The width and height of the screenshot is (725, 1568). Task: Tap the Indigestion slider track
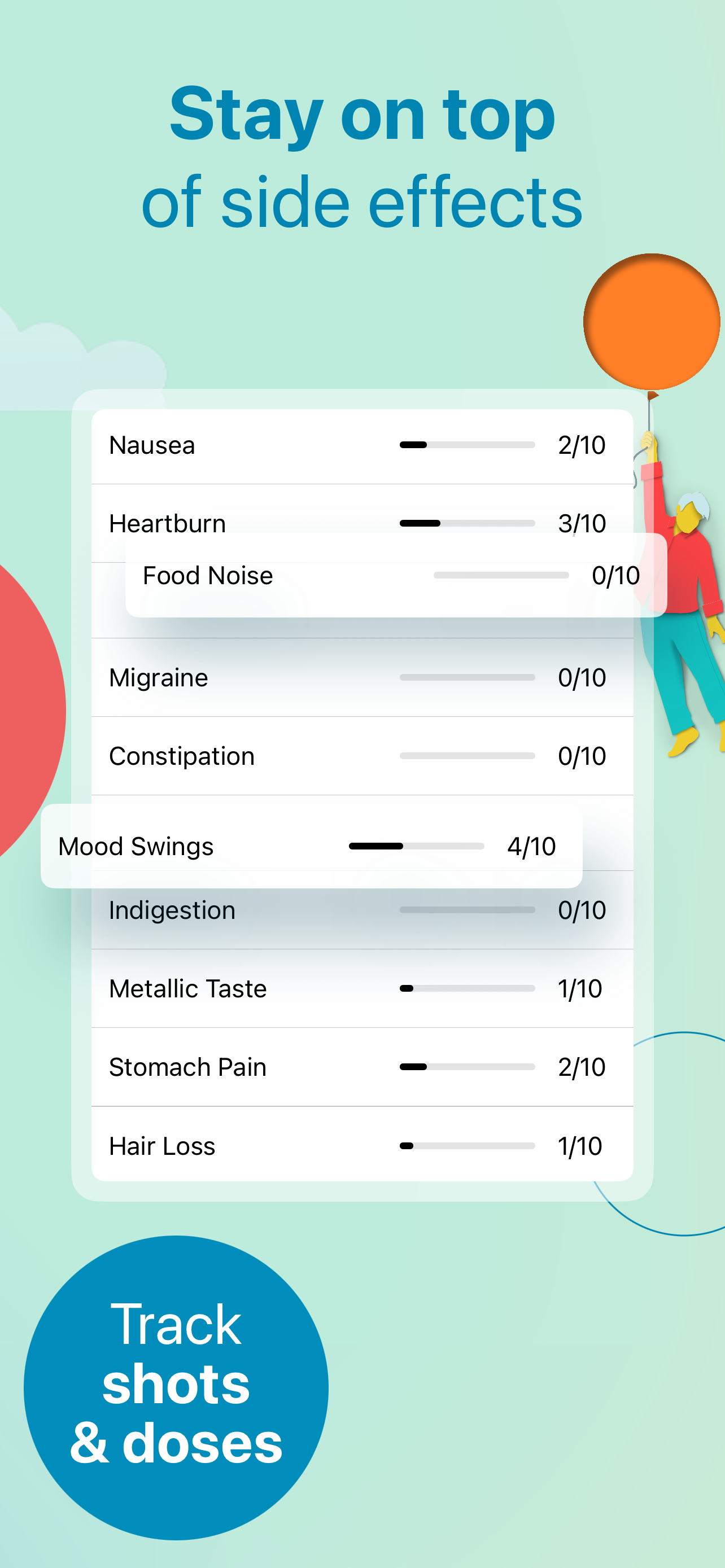tap(466, 910)
